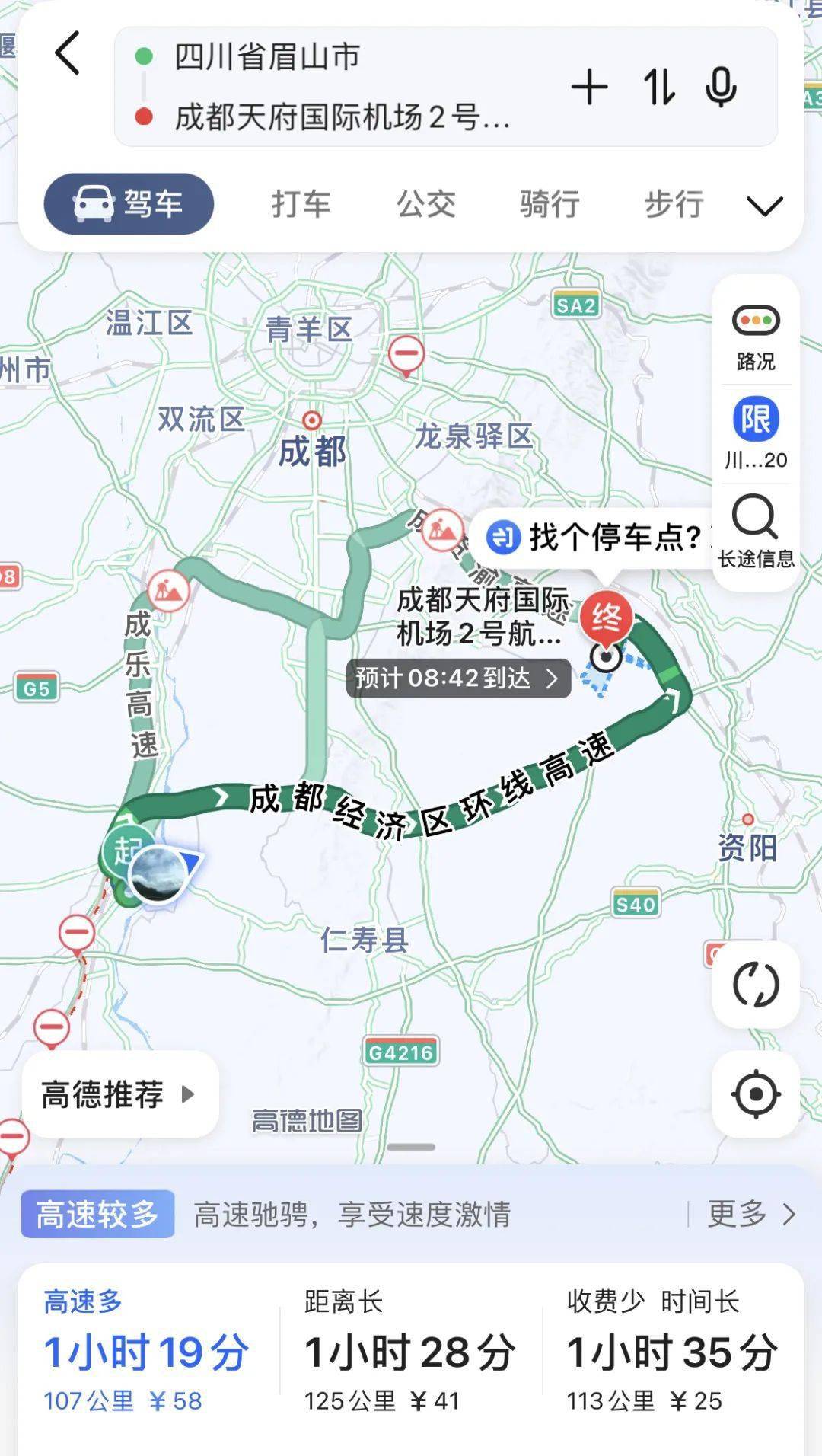The image size is (822, 1456).
Task: Switch to the 公交 tab
Action: click(426, 204)
